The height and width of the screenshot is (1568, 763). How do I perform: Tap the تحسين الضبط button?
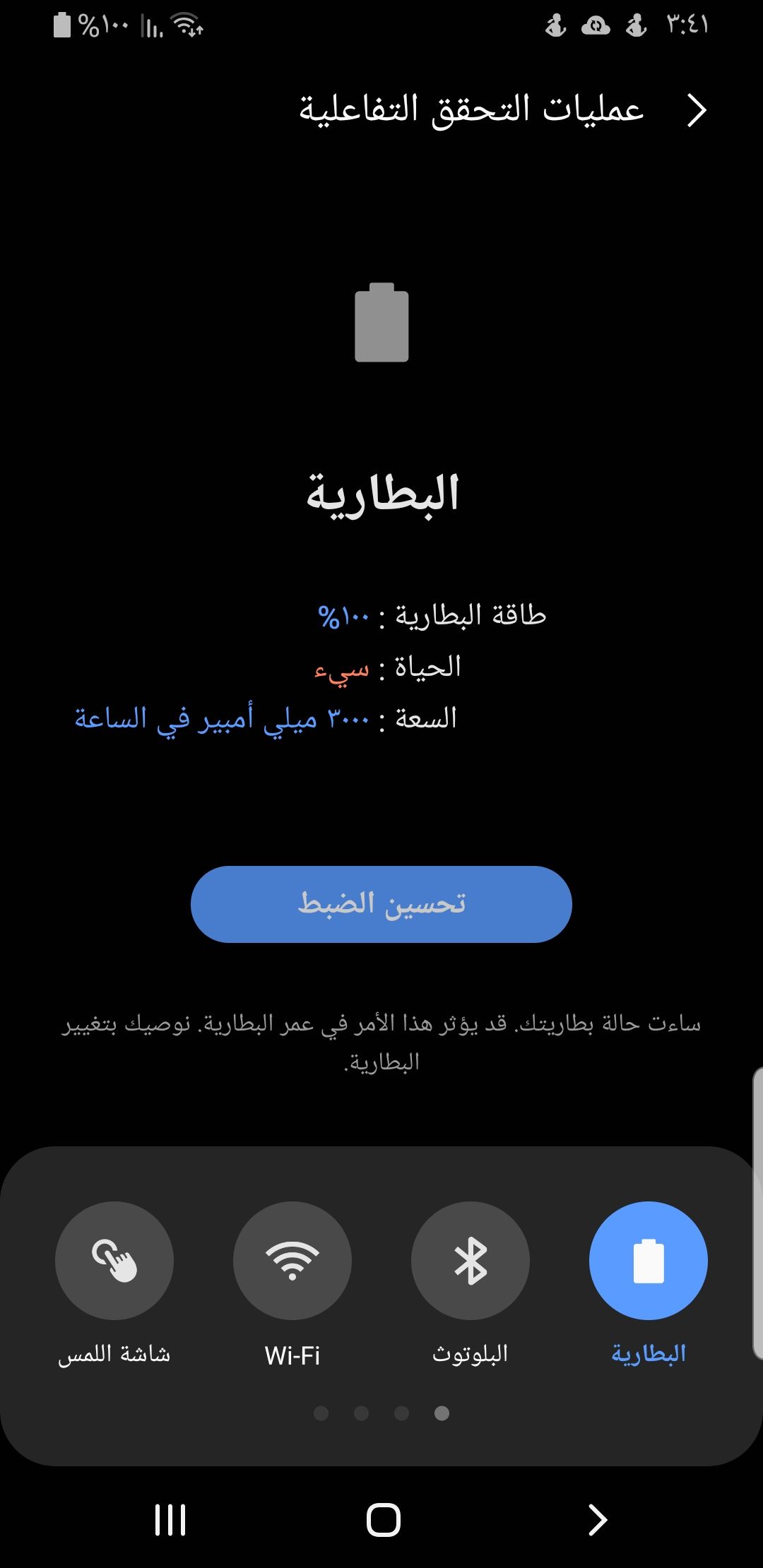click(x=381, y=904)
